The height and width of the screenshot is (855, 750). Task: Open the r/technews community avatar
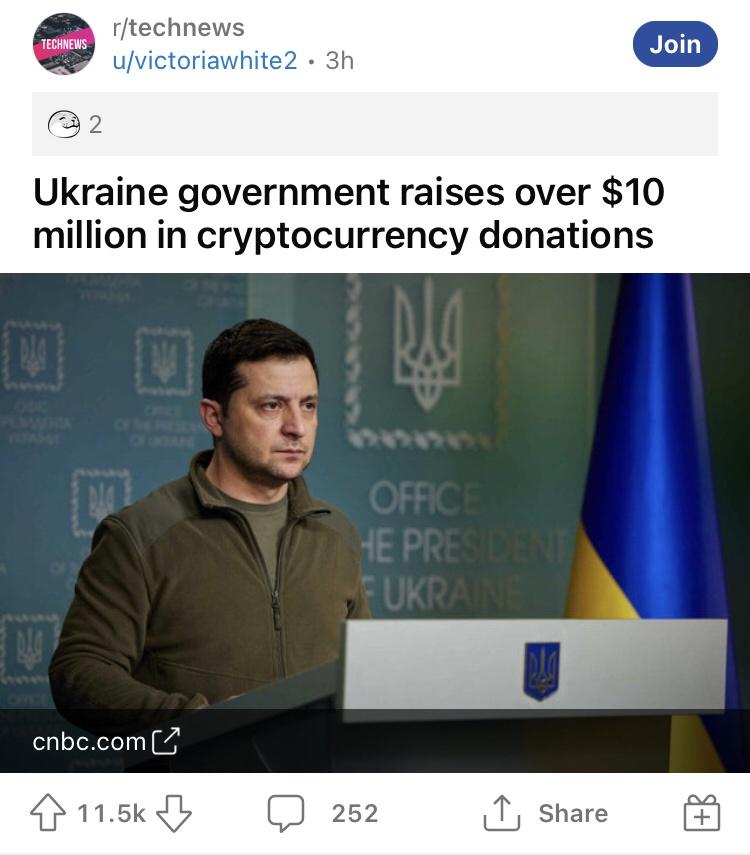[64, 44]
